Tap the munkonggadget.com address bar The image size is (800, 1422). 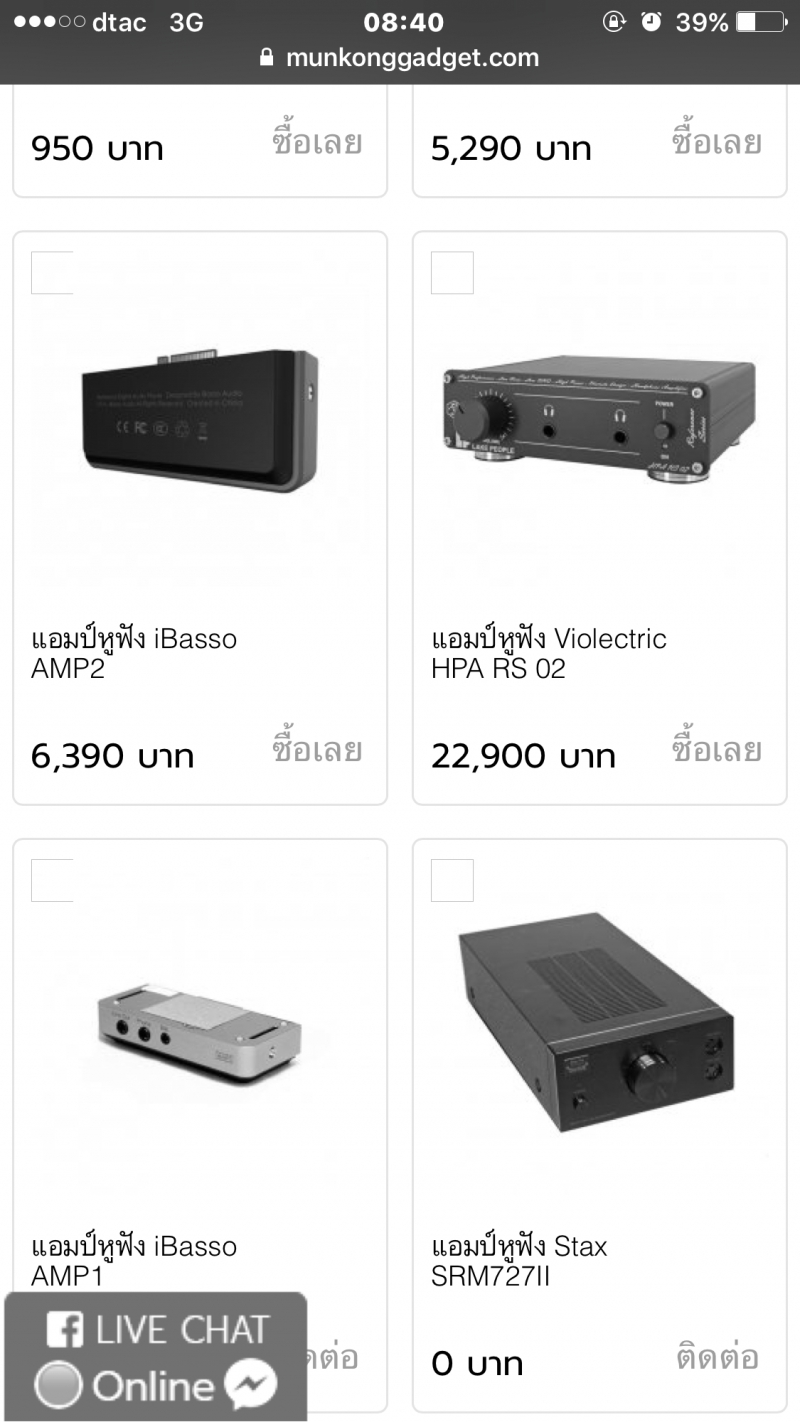click(400, 58)
